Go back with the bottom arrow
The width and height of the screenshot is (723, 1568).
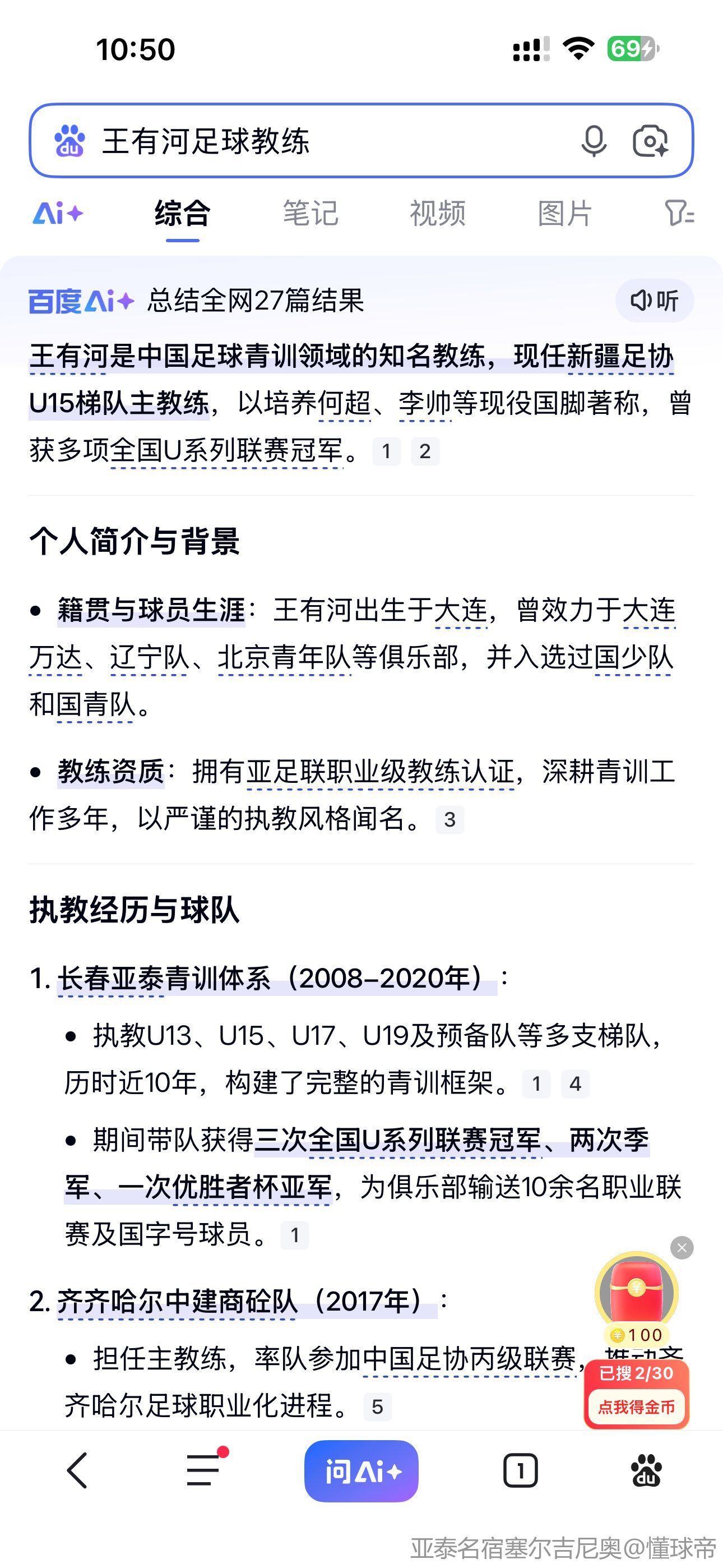pos(77,1471)
